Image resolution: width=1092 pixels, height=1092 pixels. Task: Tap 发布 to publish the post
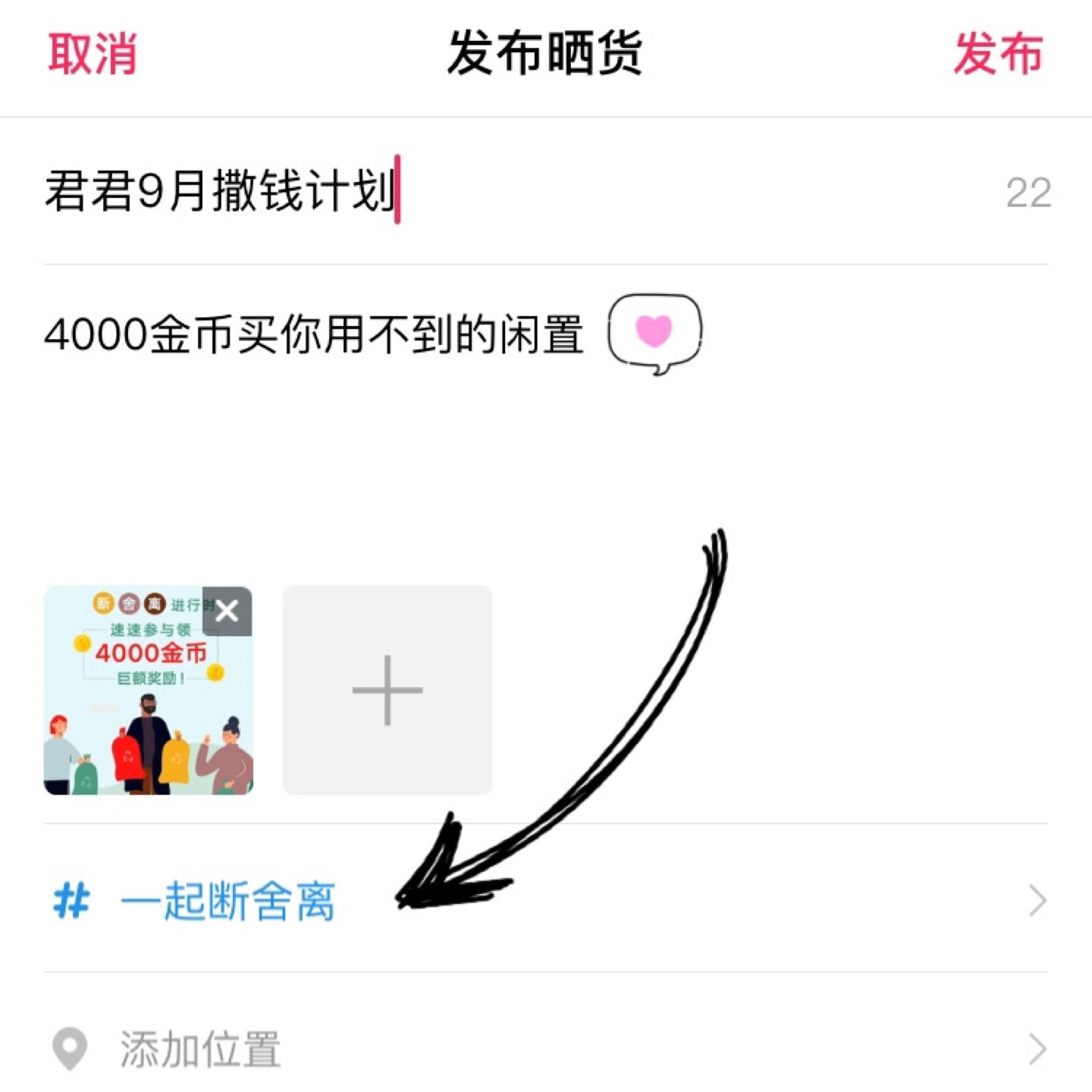click(x=998, y=55)
